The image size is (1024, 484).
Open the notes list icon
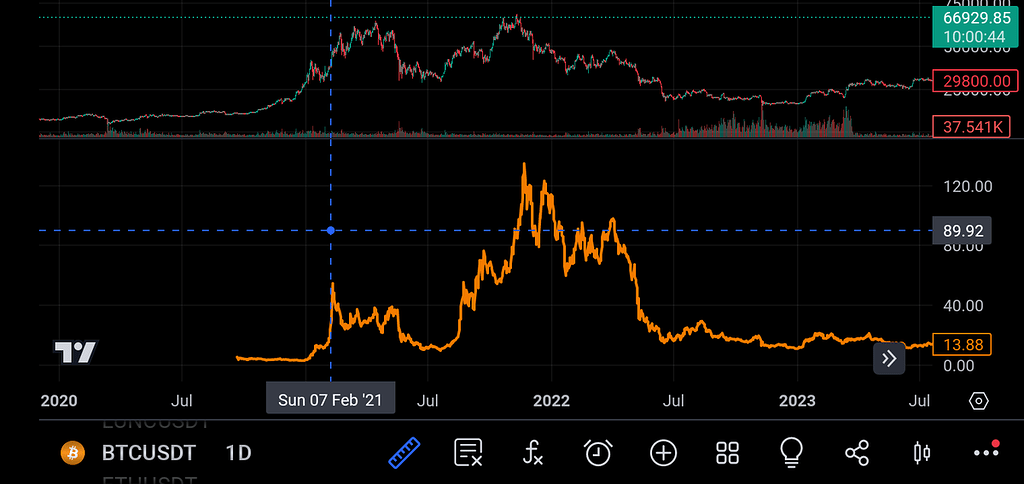(x=469, y=453)
